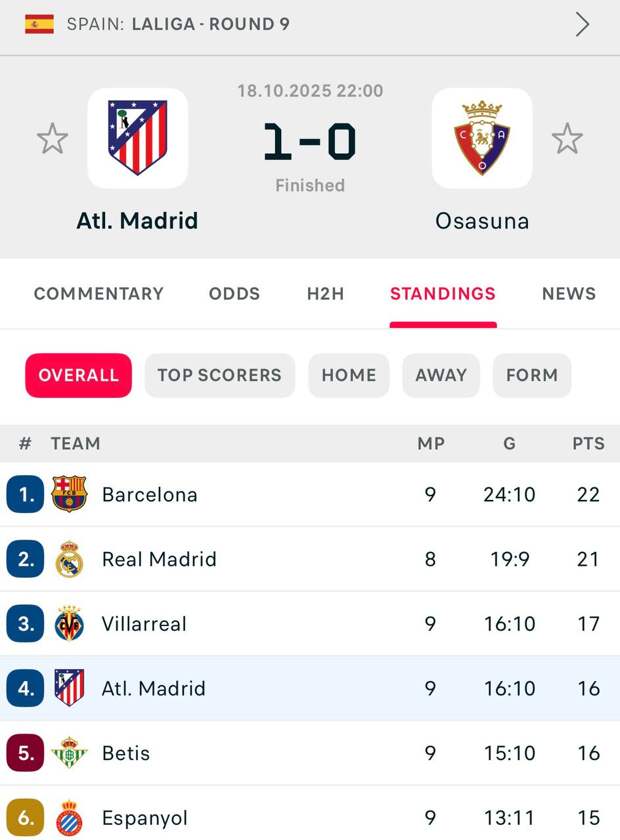Filter standings by Away matches
This screenshot has height=840, width=620.
click(441, 375)
